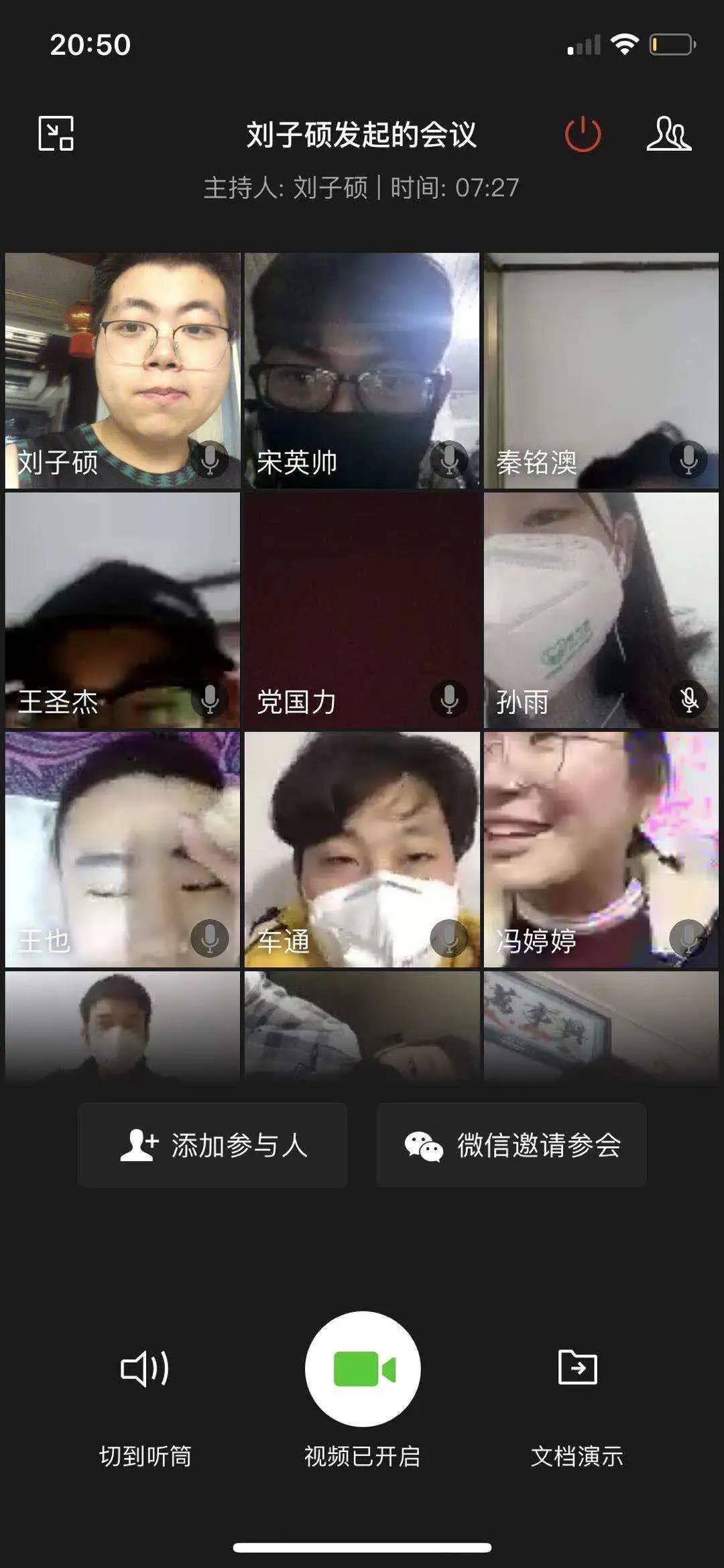The height and width of the screenshot is (1568, 724).
Task: Open 冯婷婷's video tile
Action: (x=601, y=849)
